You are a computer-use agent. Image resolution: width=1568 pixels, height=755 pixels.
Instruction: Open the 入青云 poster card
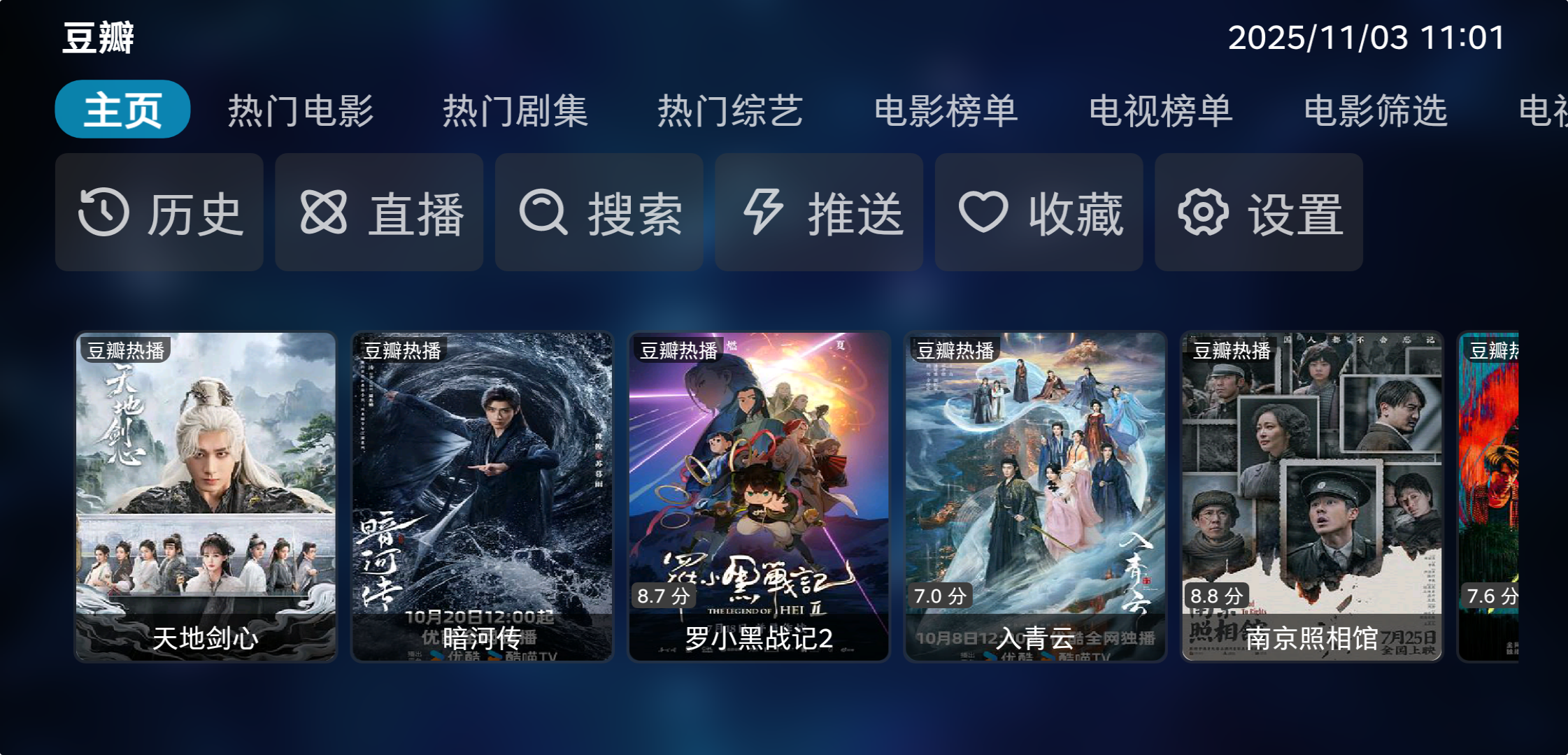[1035, 496]
